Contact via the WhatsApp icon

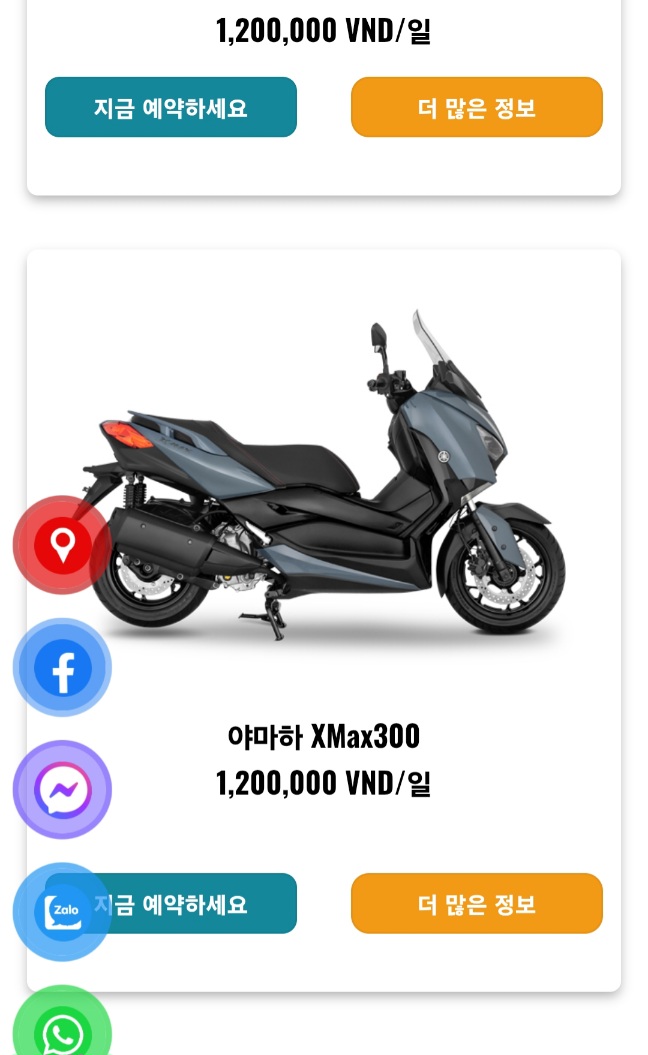pos(62,1030)
